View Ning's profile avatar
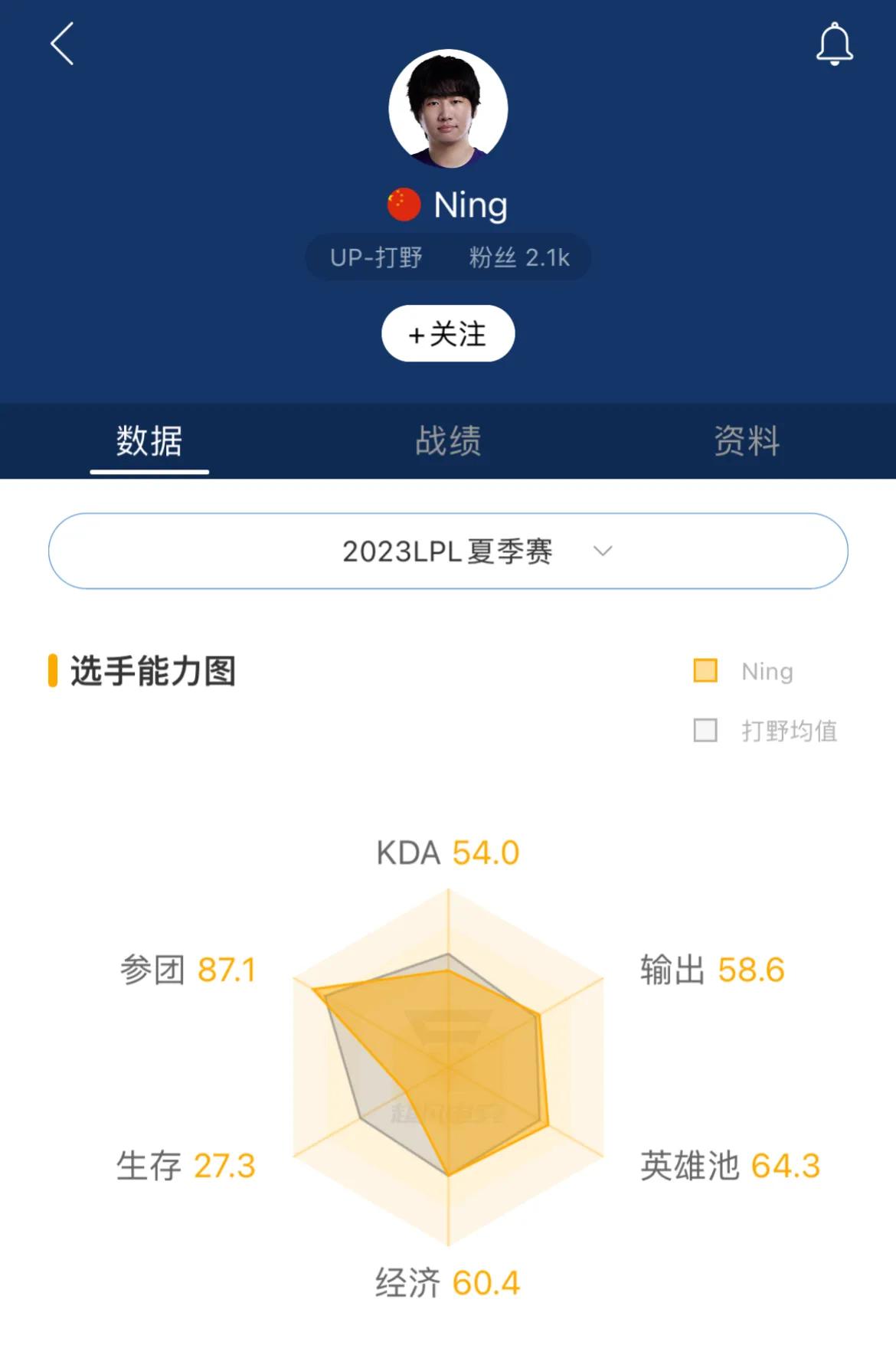The width and height of the screenshot is (896, 1345). (448, 109)
